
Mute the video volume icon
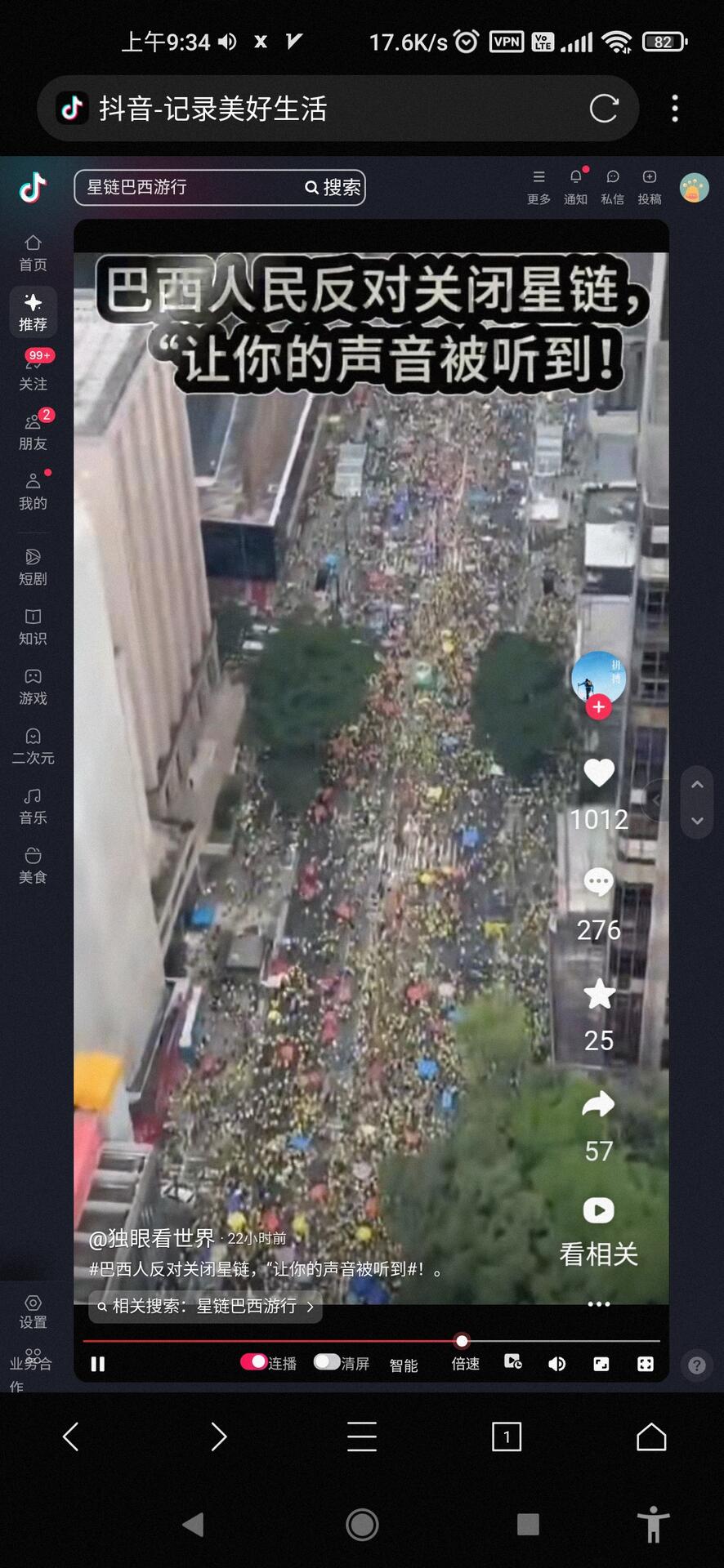(556, 1364)
